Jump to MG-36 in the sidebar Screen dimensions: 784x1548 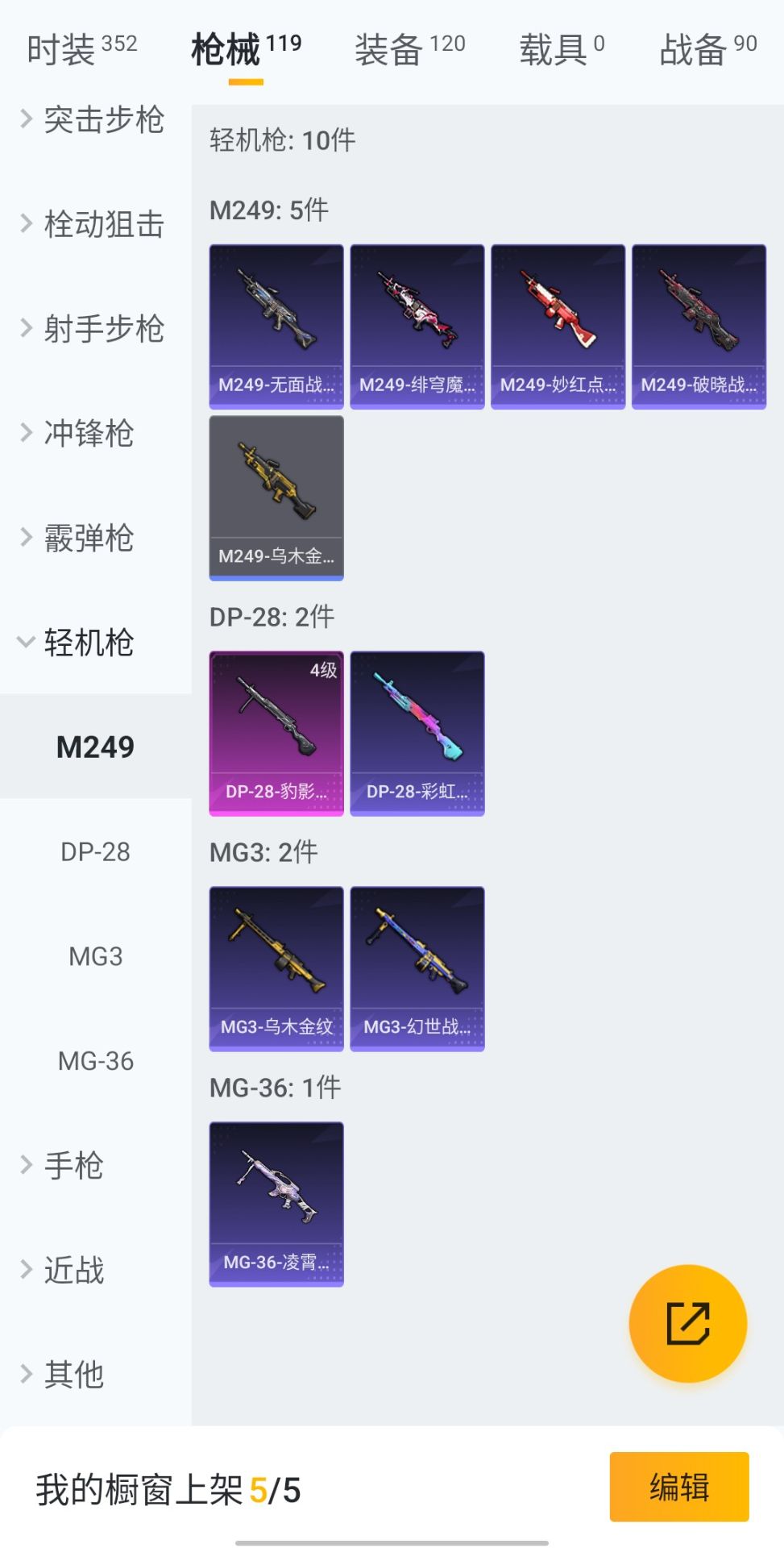95,1061
